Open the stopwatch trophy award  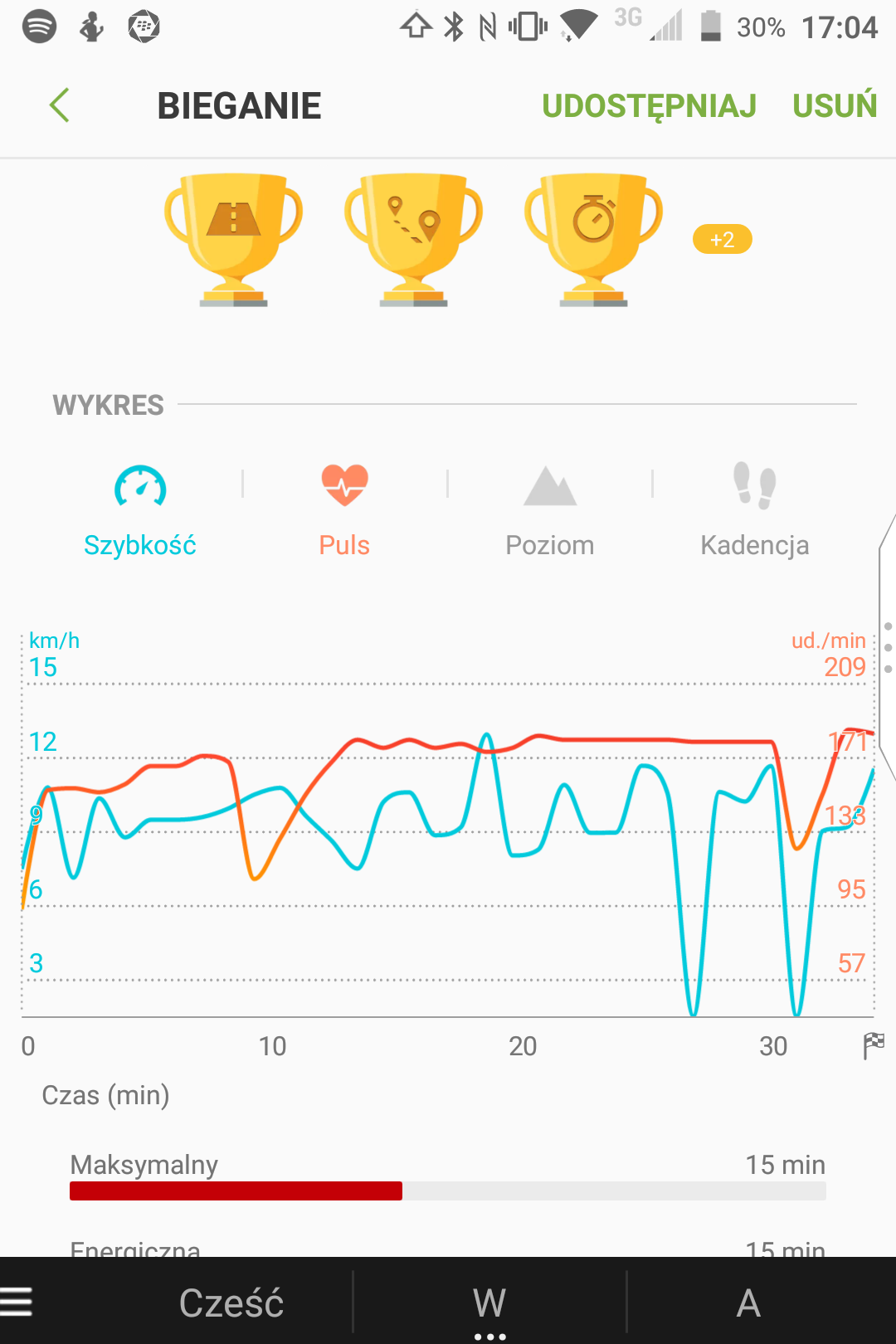[593, 239]
